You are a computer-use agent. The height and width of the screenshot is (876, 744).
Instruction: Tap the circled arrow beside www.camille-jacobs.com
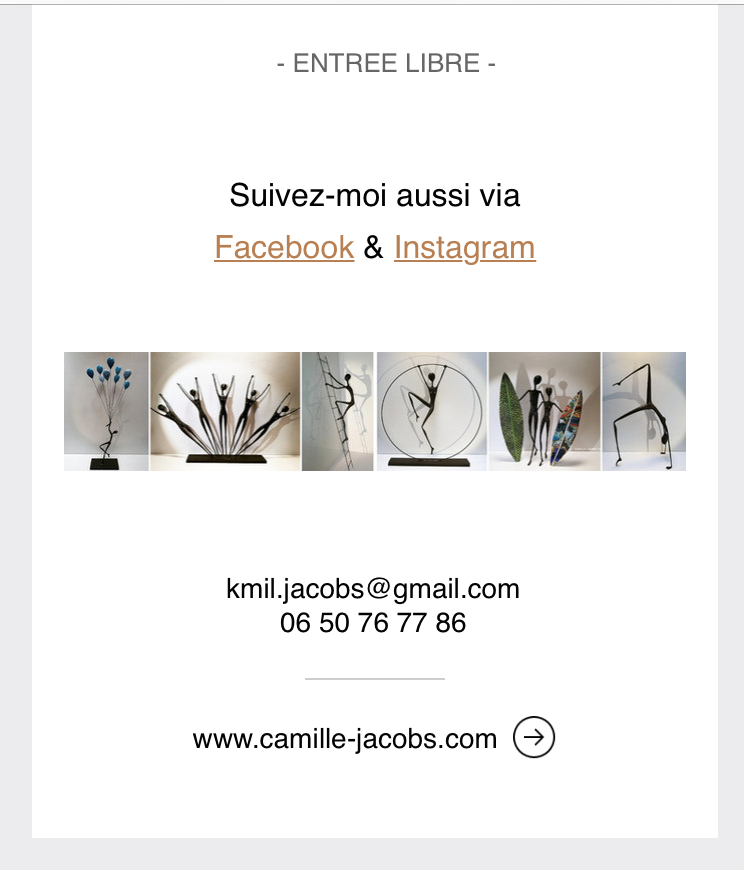coord(534,738)
